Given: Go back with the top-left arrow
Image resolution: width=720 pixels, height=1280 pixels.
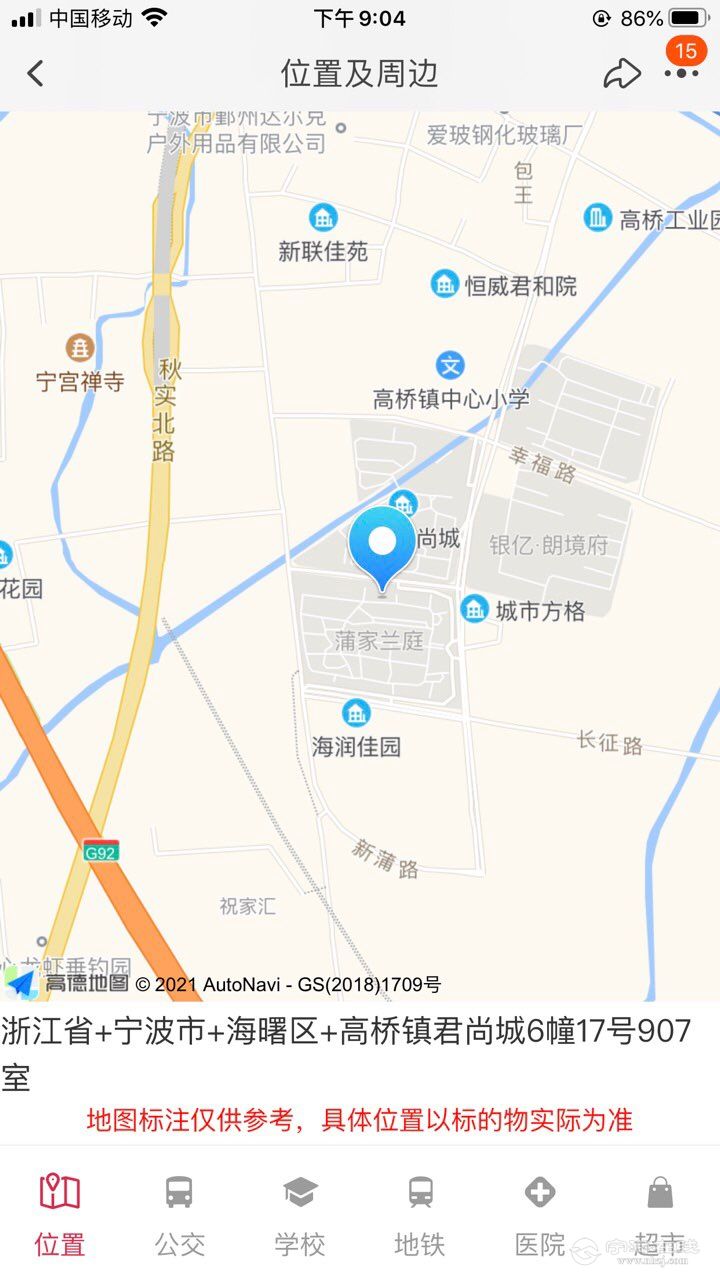Looking at the screenshot, I should coord(36,73).
